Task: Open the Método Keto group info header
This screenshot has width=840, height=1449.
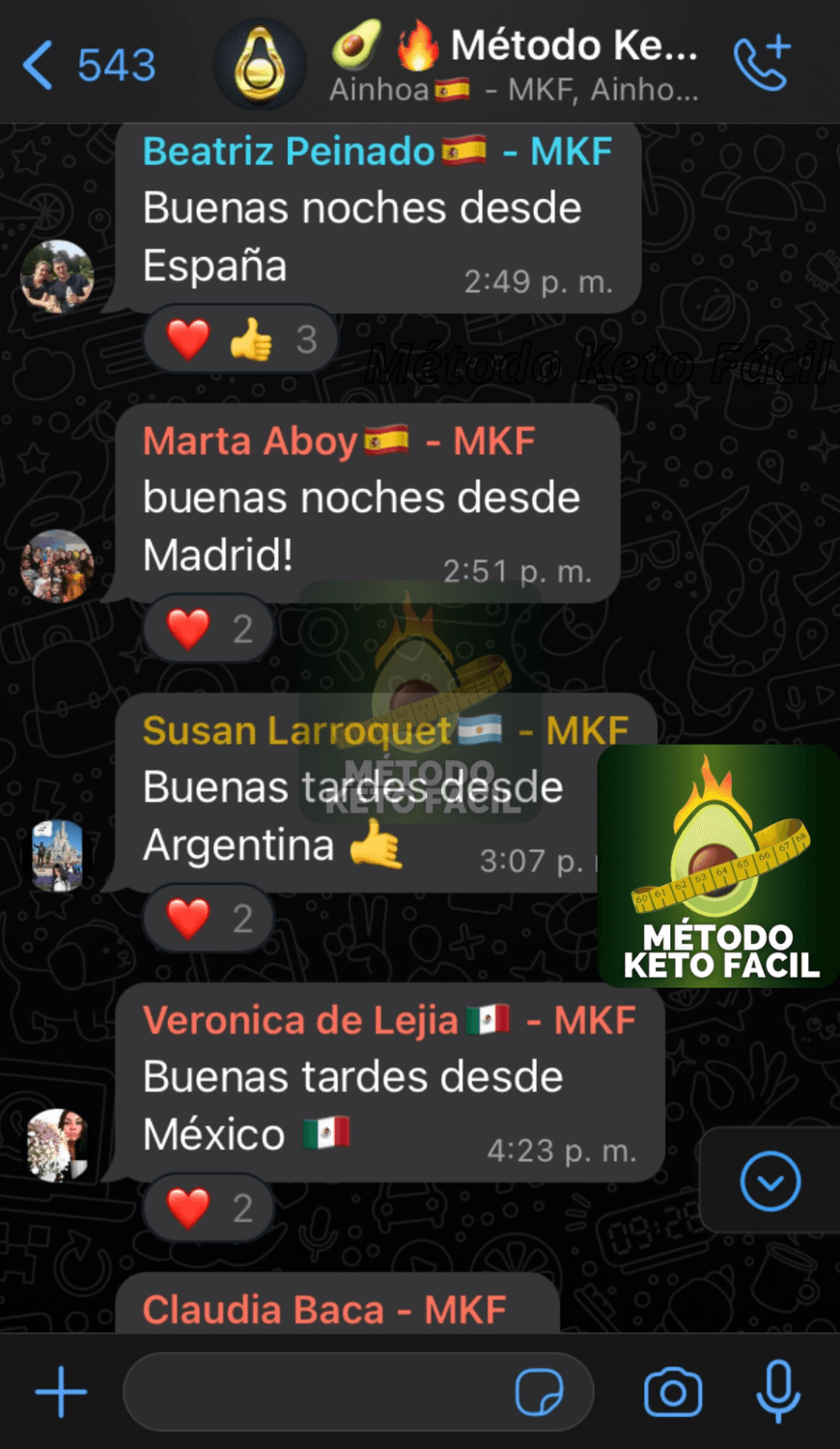Action: tap(512, 66)
